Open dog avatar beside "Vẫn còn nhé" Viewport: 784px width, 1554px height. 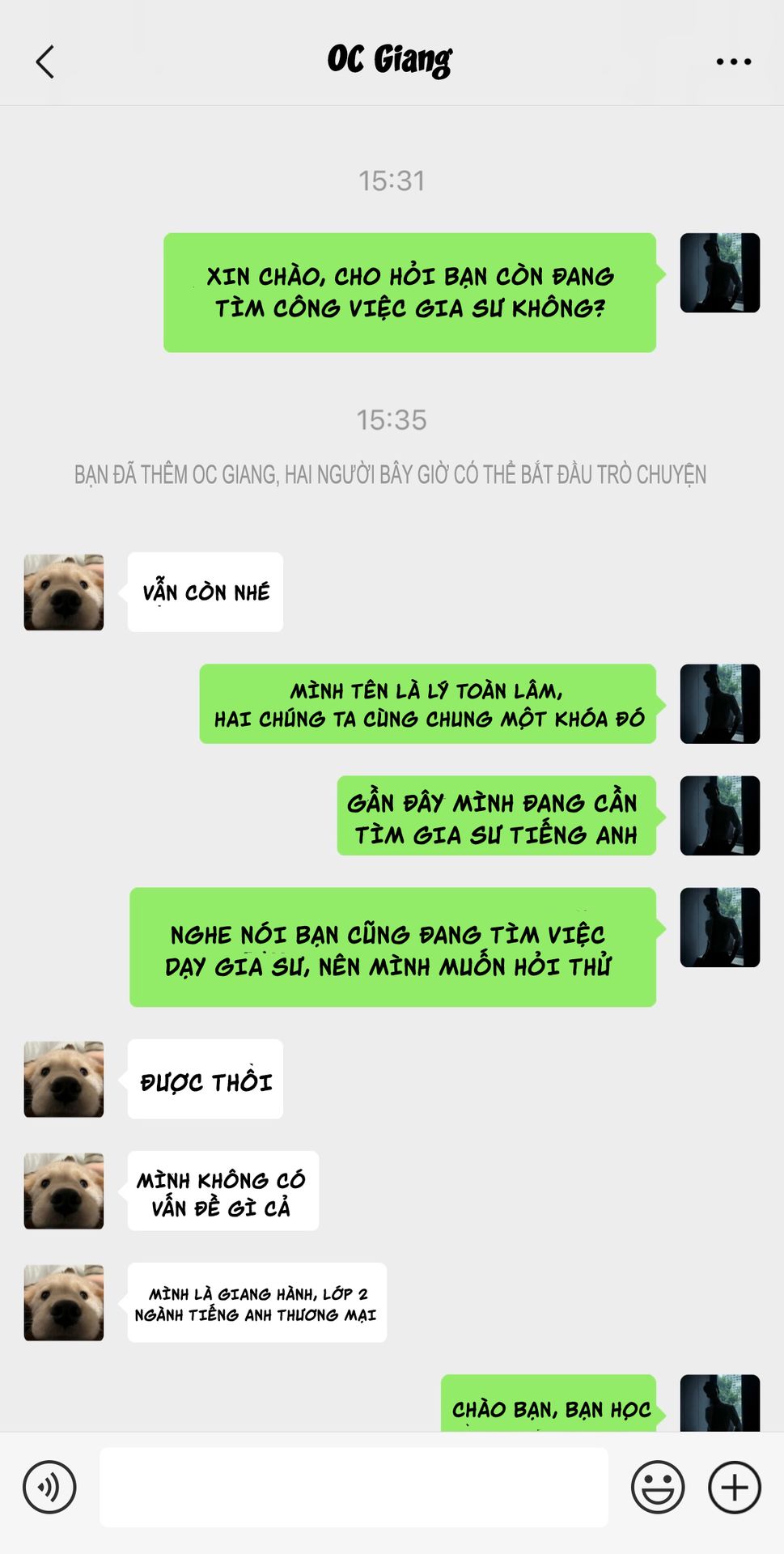(64, 592)
